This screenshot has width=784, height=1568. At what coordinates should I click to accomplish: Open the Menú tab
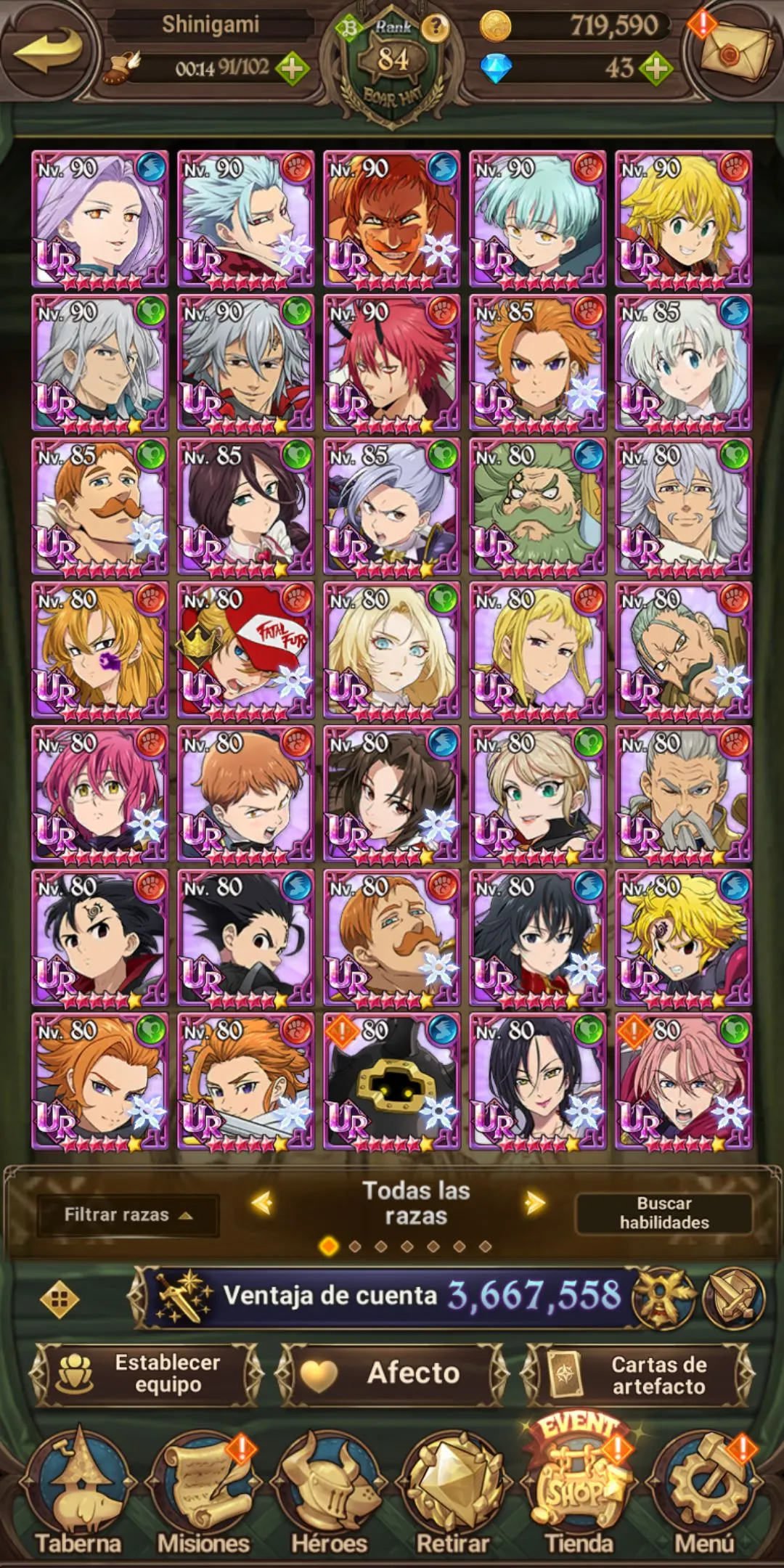(703, 1495)
